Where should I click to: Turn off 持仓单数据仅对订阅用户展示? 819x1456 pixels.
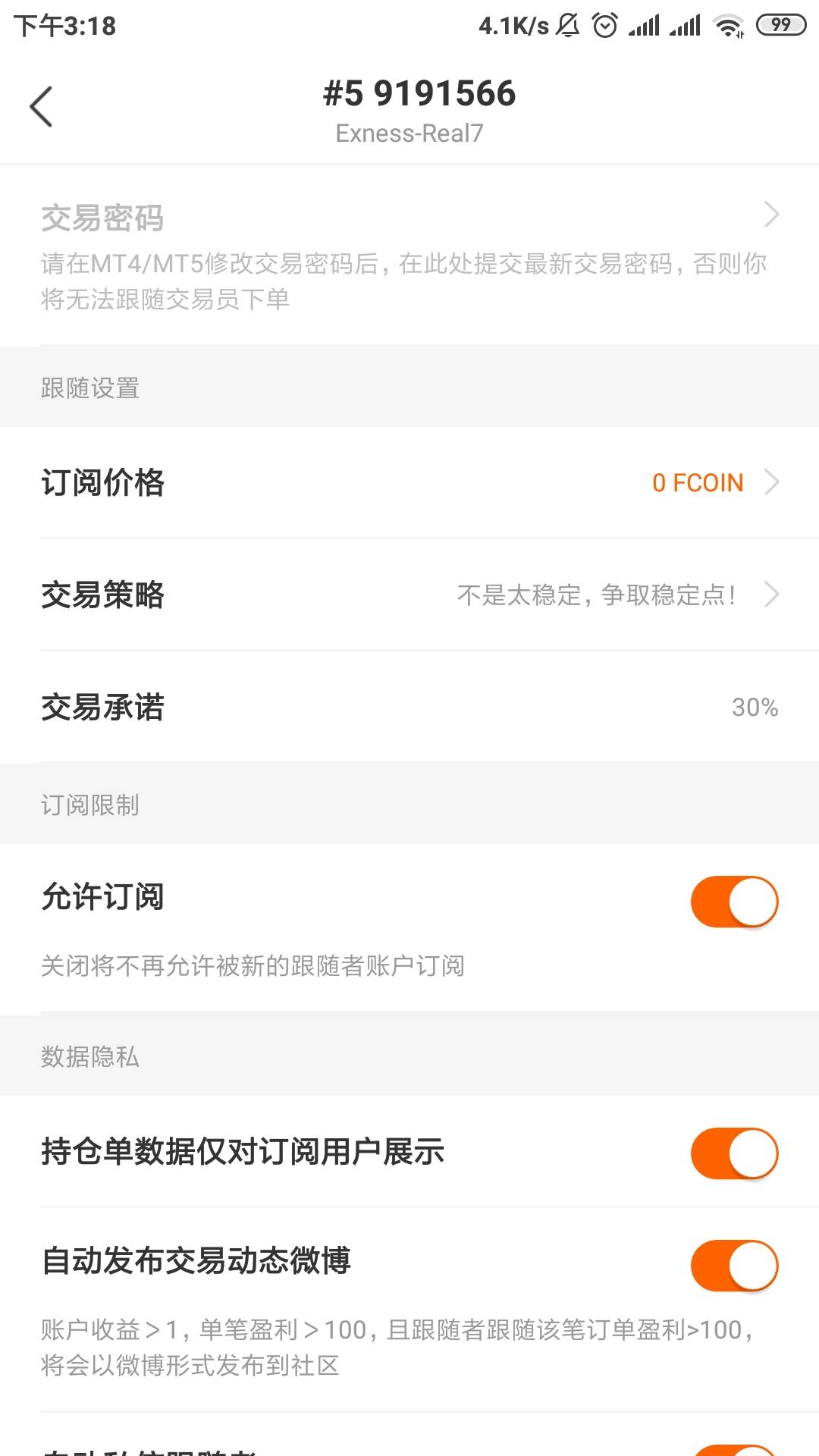734,1153
